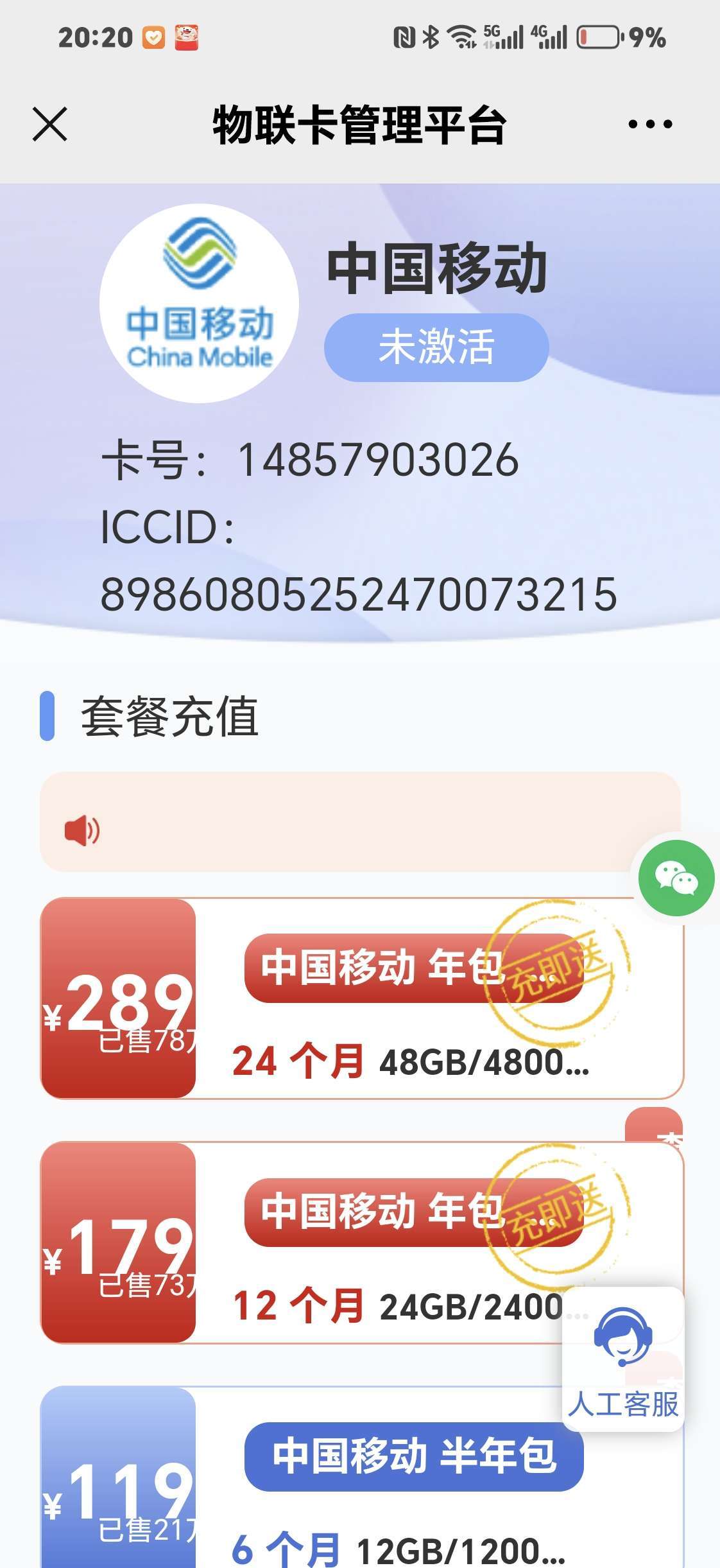
Task: Select the ¥289 24个月 年包 plan
Action: pos(361,999)
